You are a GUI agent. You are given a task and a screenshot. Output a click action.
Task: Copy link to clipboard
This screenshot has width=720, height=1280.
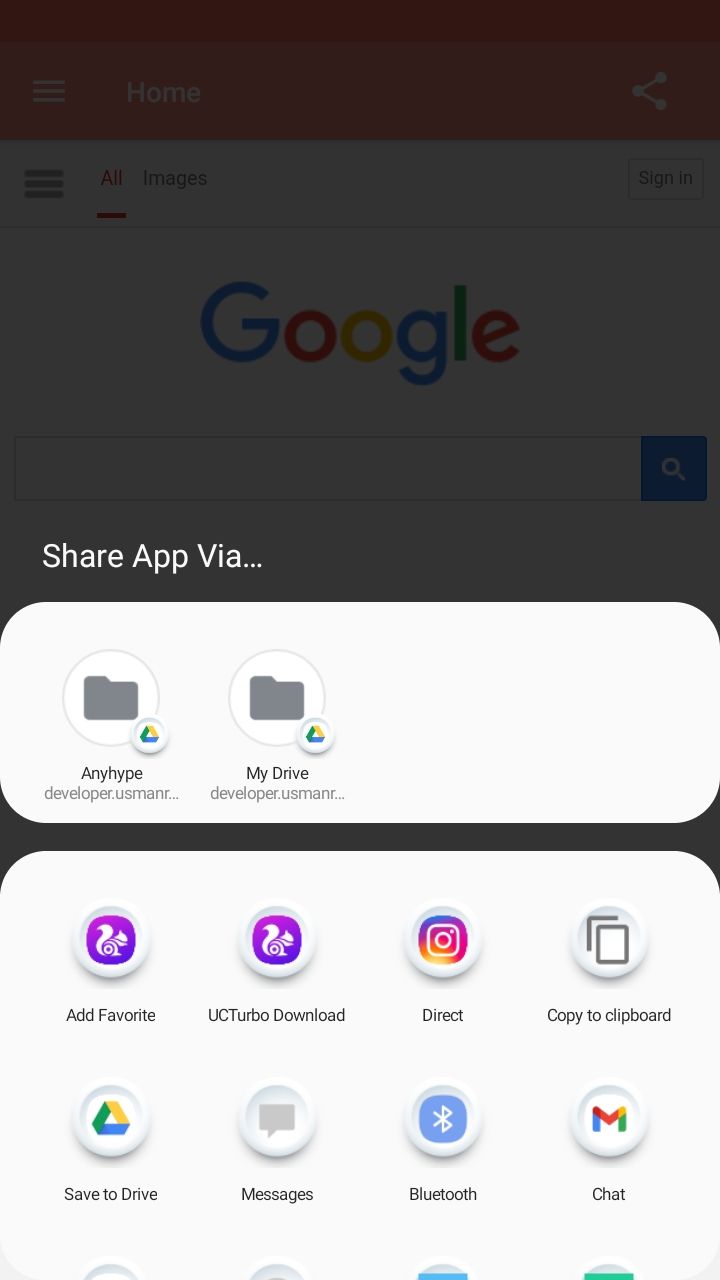(609, 942)
